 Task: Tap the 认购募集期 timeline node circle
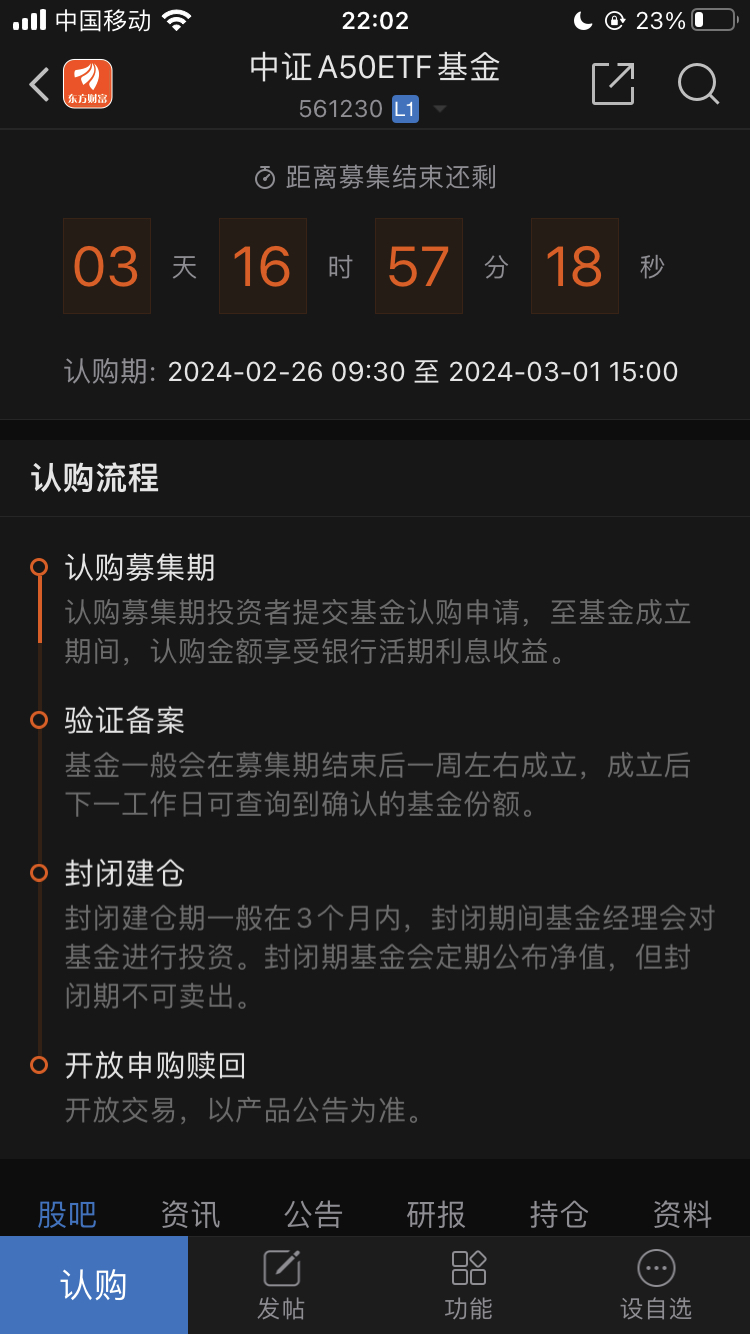pyautogui.click(x=40, y=566)
